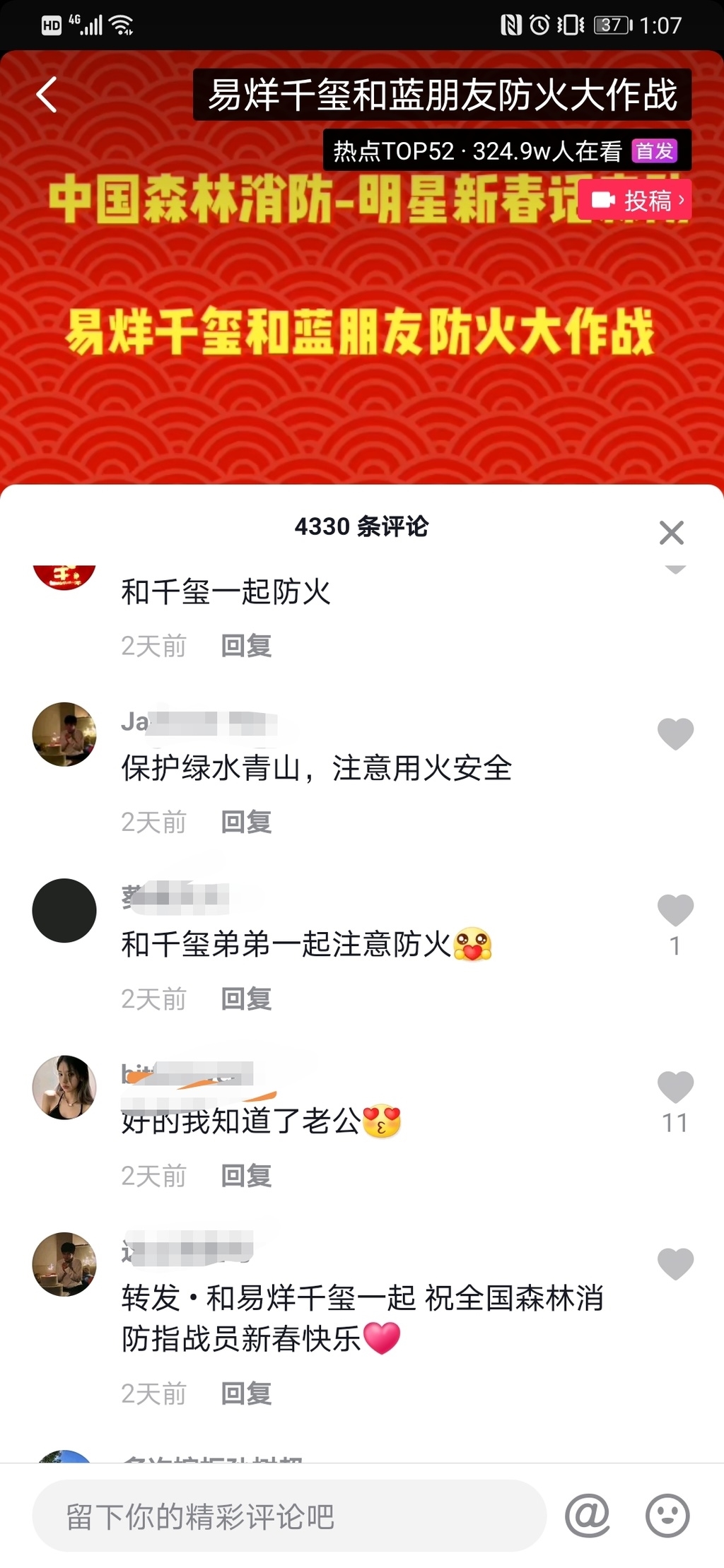Reply to 和千玺弟弟一起注意防火 comment
This screenshot has width=724, height=1568.
coord(246,998)
